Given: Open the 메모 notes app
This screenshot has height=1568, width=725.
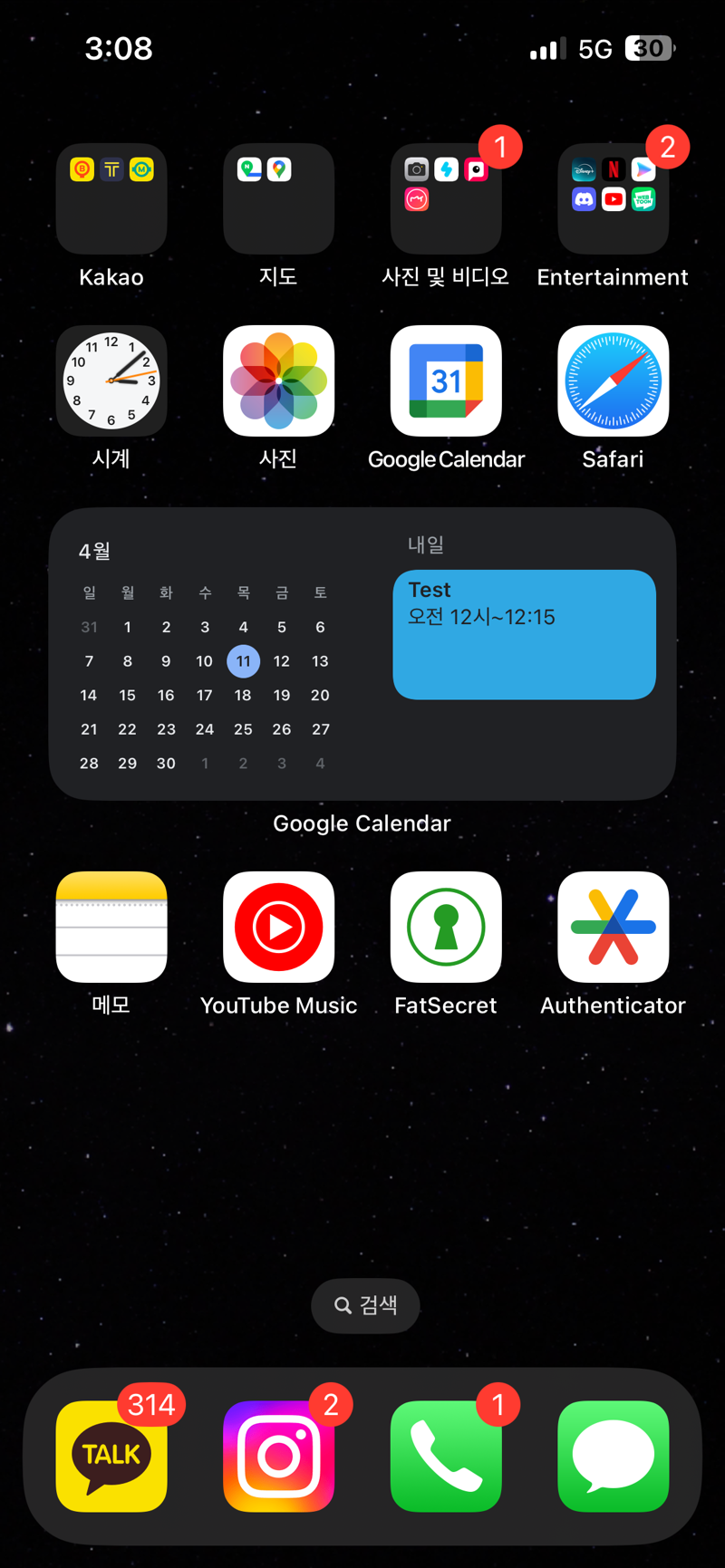Looking at the screenshot, I should [111, 927].
